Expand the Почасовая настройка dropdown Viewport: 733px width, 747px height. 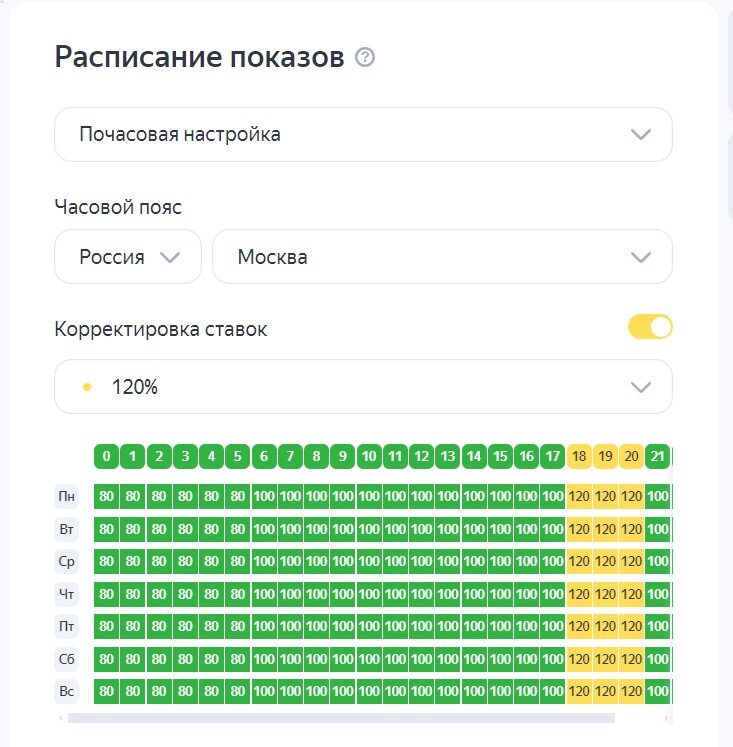click(x=363, y=134)
